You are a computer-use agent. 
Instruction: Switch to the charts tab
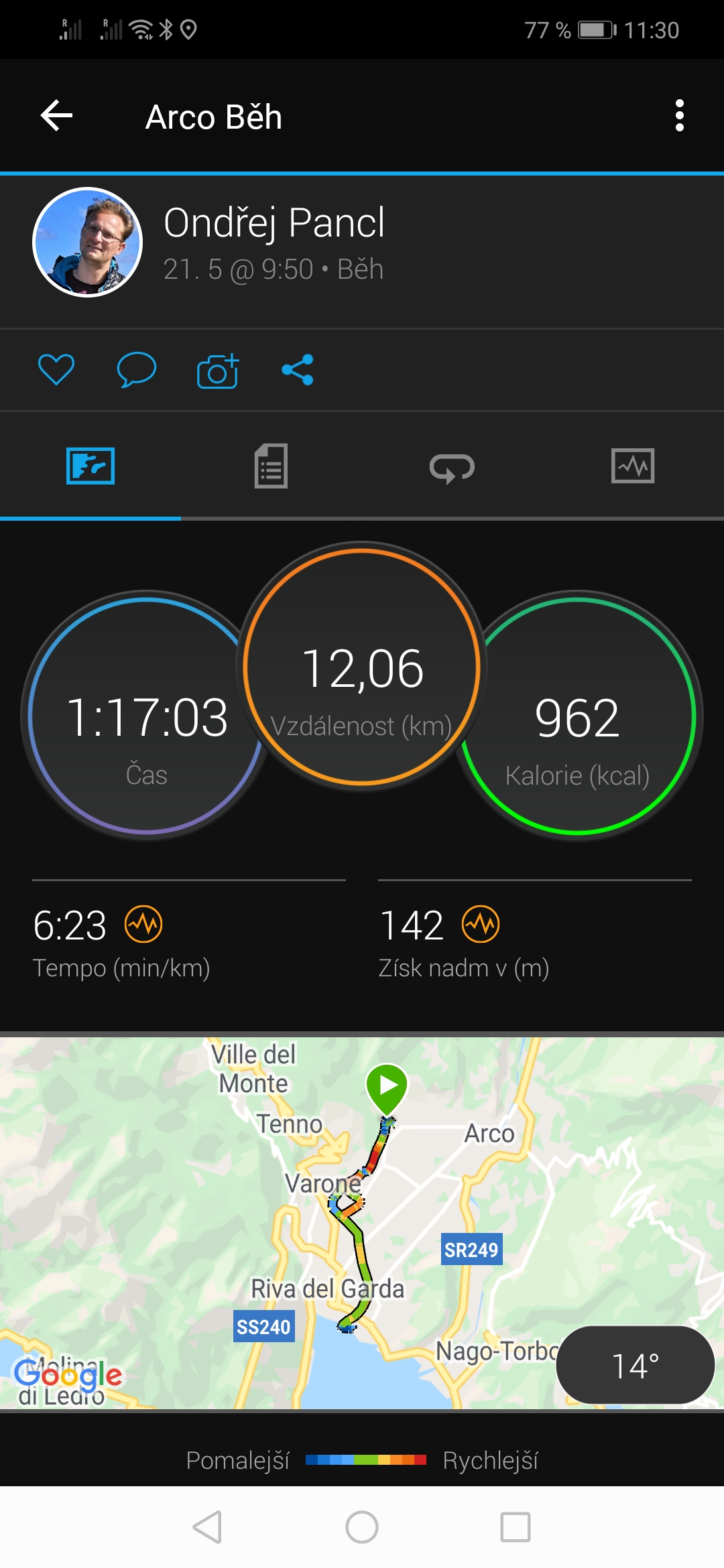(x=633, y=466)
